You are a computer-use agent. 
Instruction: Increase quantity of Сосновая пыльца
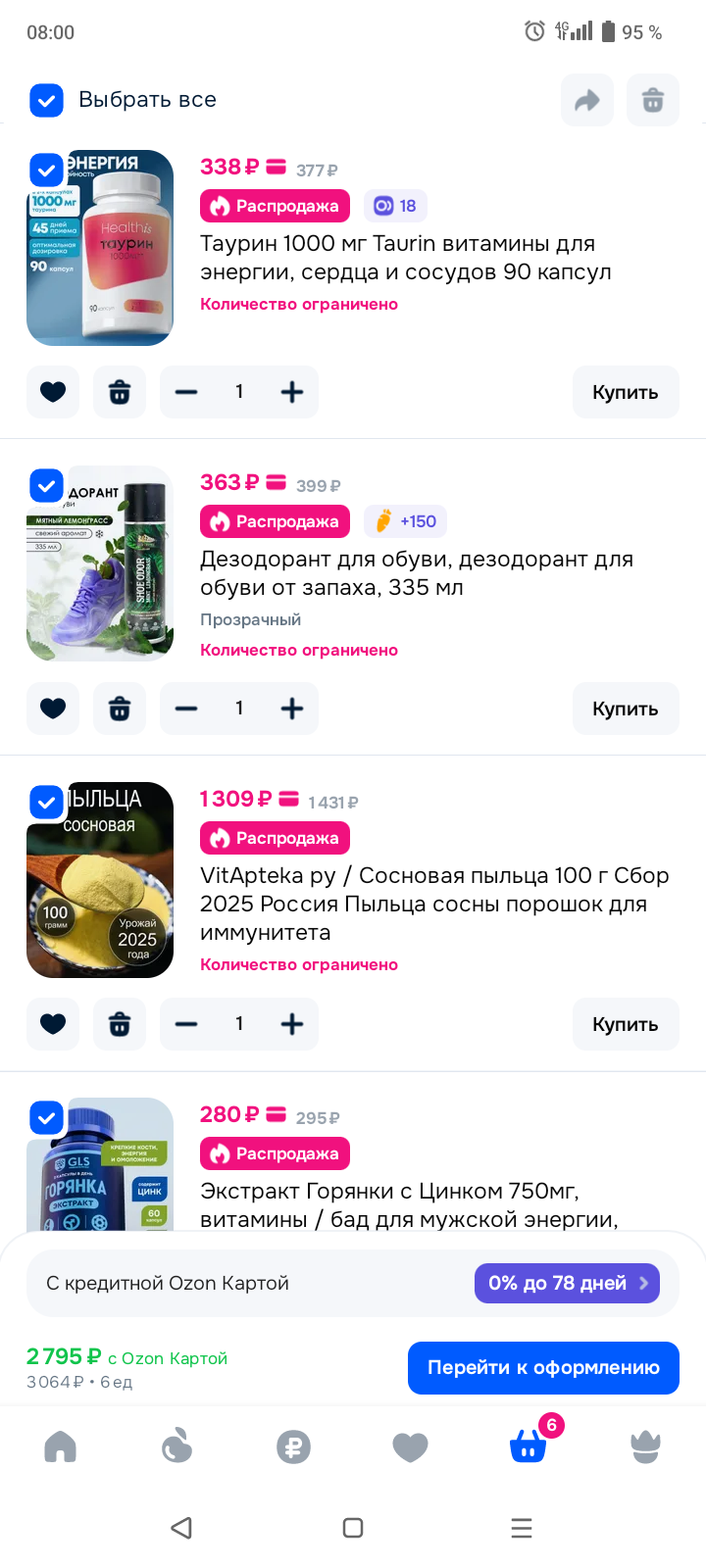coord(292,1024)
